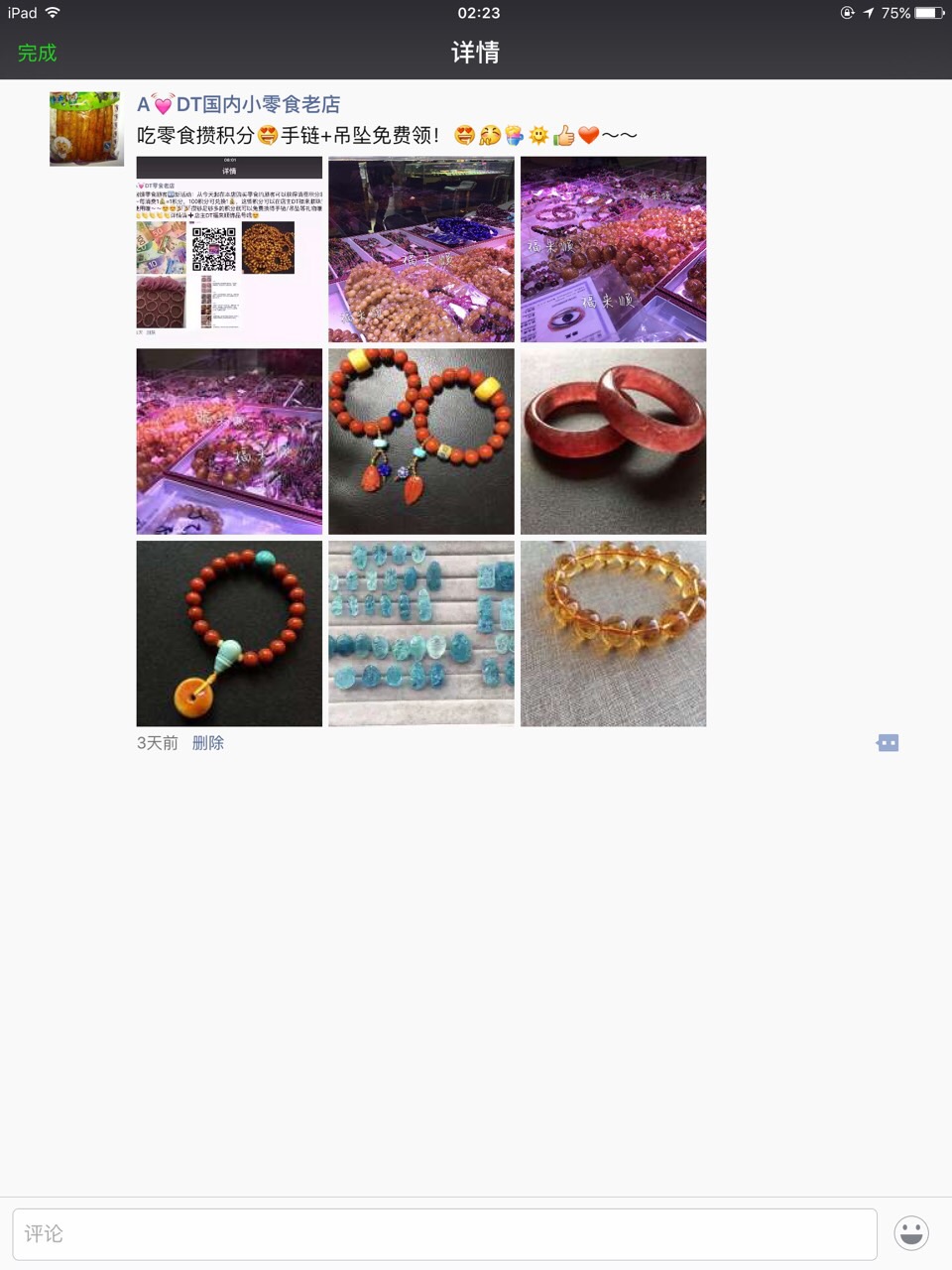Viewport: 952px width, 1270px height.
Task: Open the second photo of bead display
Action: tap(421, 249)
